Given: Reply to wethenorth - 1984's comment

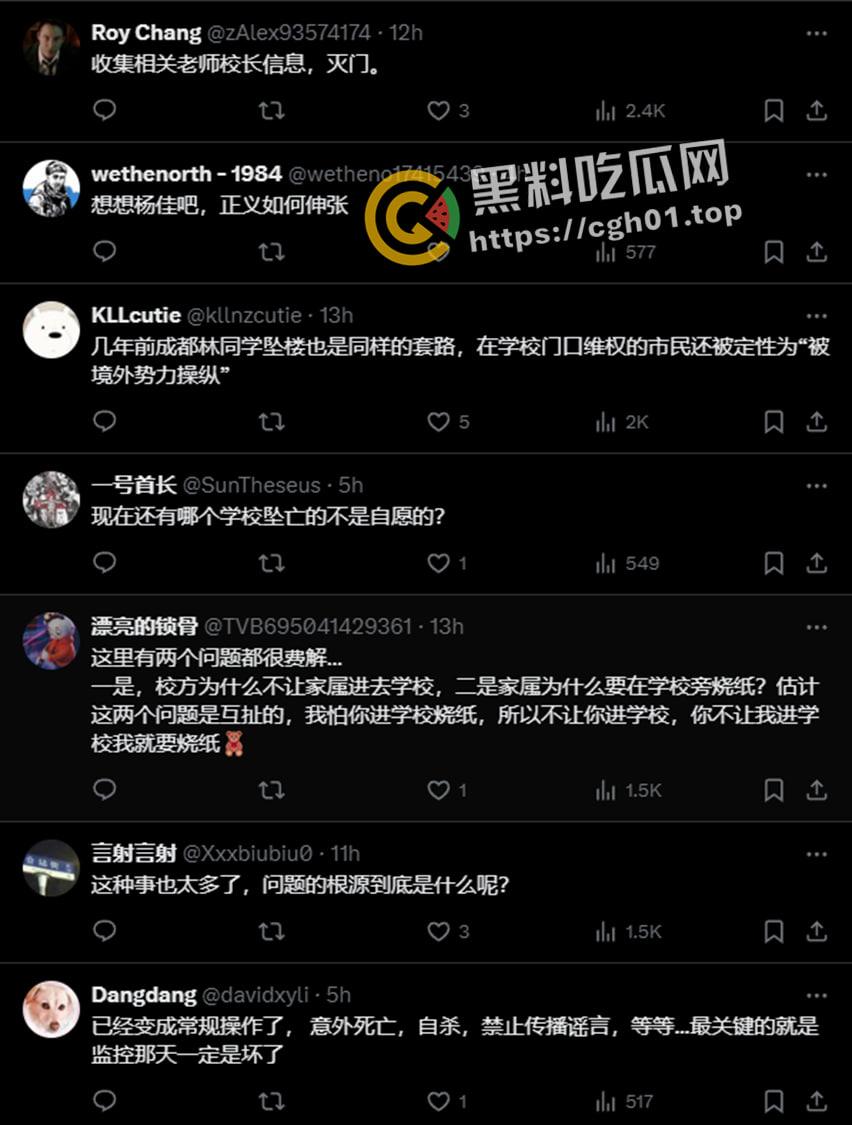Looking at the screenshot, I should [x=105, y=251].
